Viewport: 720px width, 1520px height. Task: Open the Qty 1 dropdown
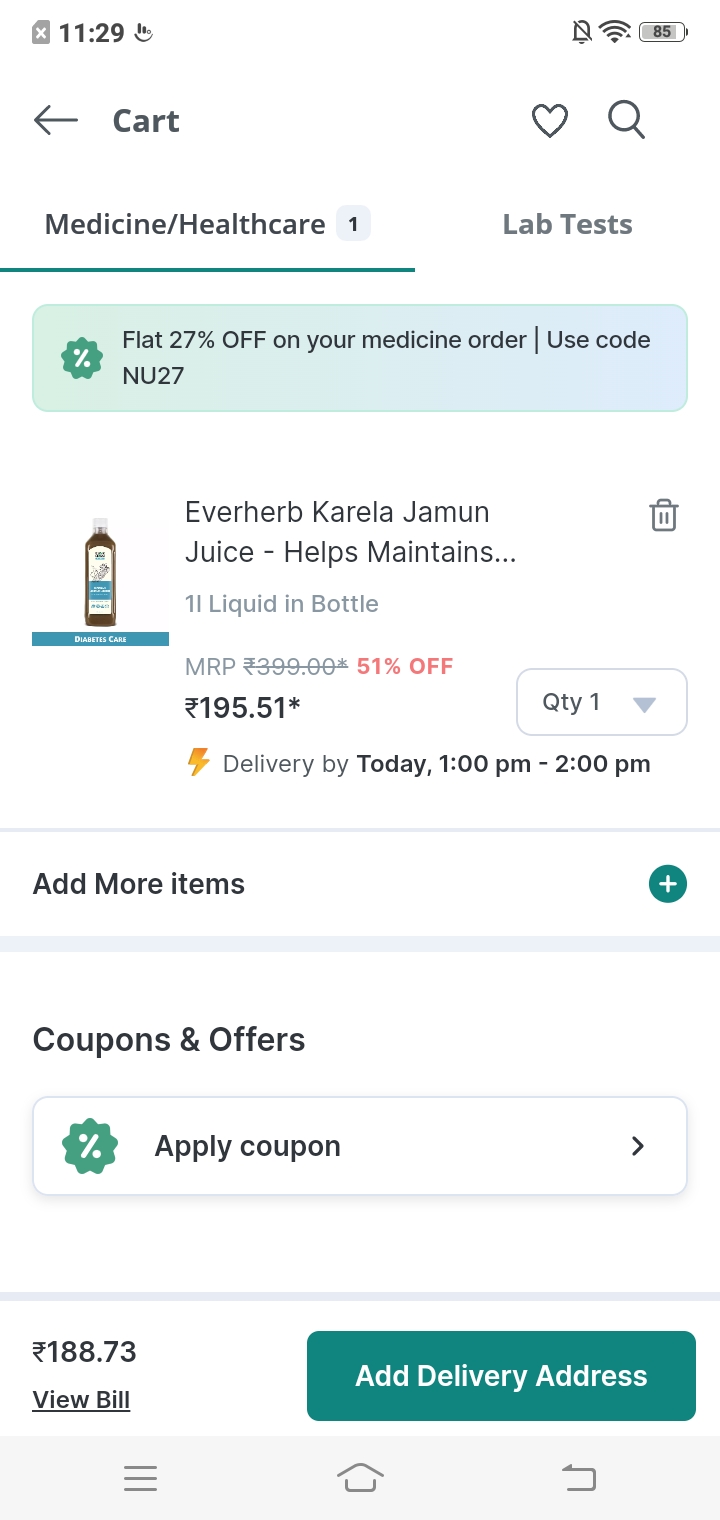601,702
